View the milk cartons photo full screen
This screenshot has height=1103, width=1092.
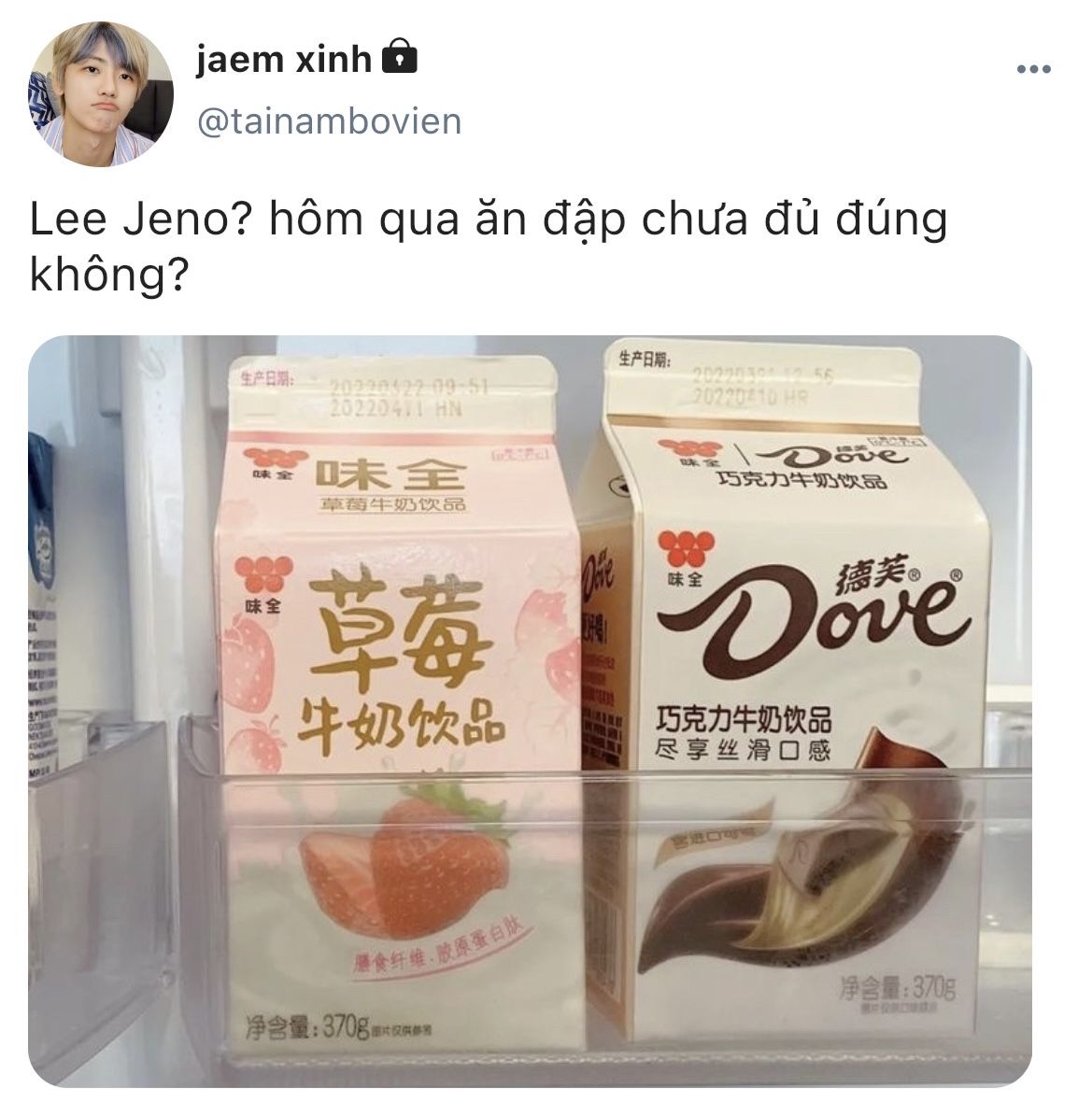pos(530,710)
